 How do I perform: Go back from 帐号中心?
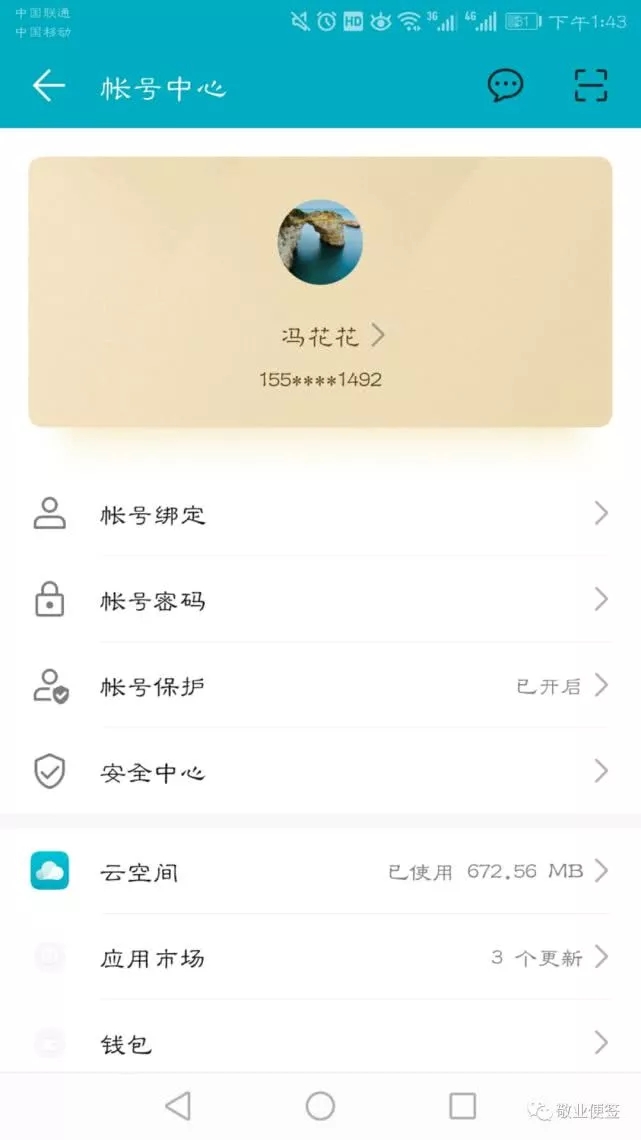click(48, 86)
